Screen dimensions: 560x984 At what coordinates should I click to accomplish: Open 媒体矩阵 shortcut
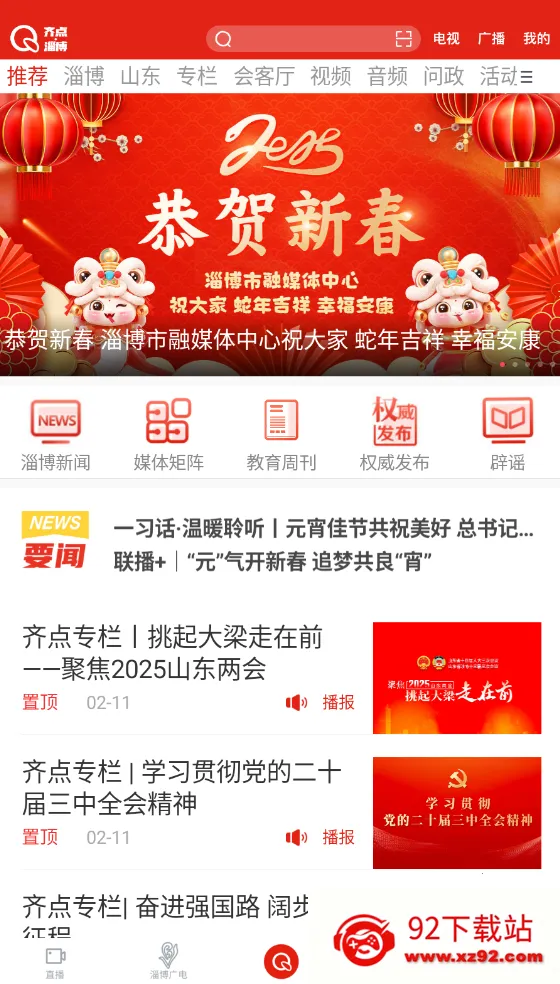168,435
